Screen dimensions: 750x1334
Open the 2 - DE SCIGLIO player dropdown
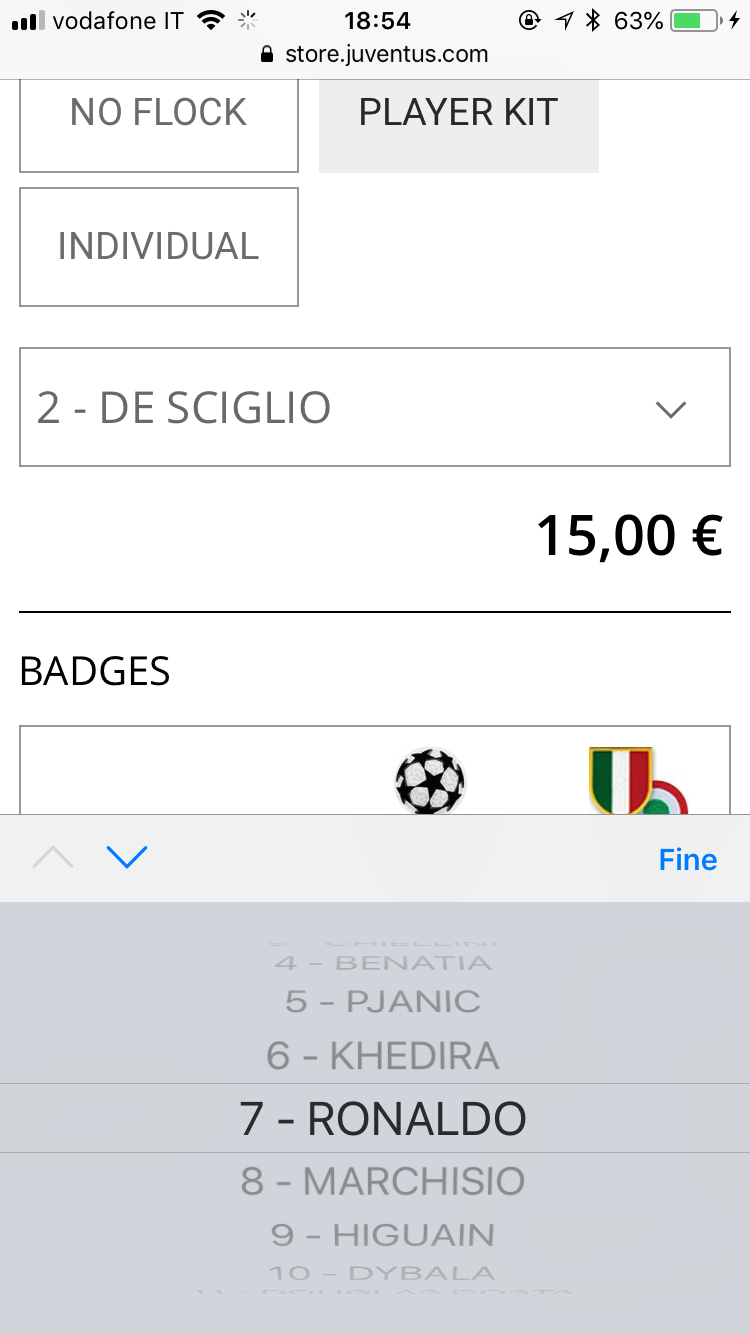(375, 407)
